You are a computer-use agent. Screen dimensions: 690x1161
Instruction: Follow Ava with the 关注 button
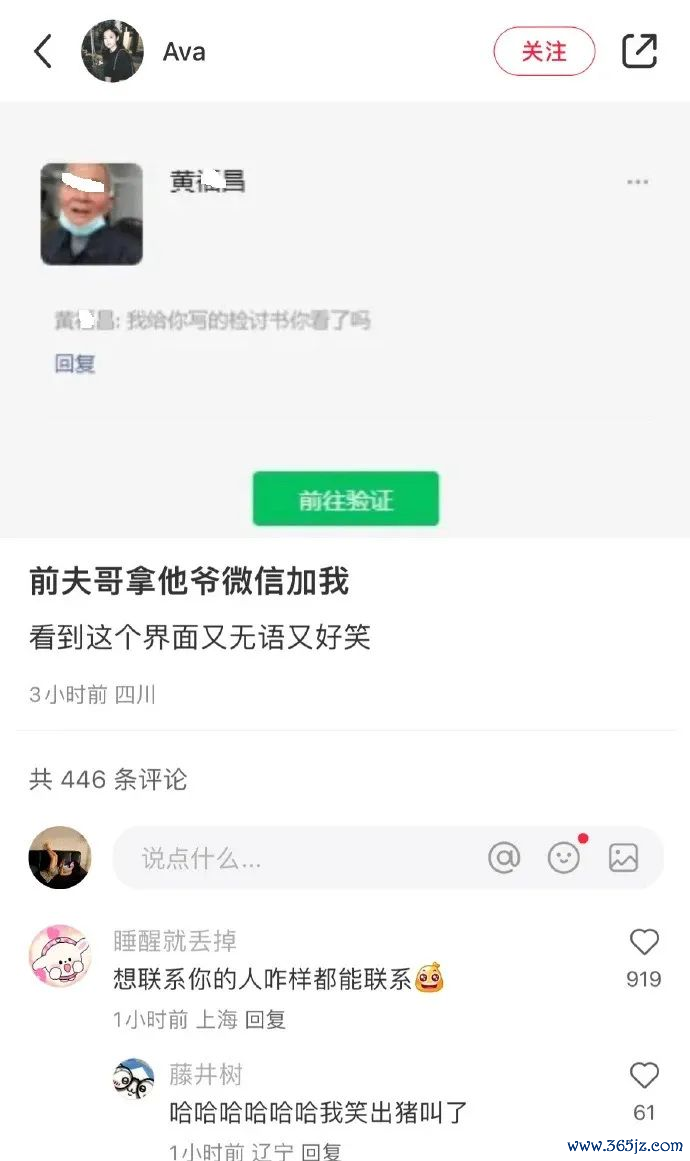coord(544,51)
